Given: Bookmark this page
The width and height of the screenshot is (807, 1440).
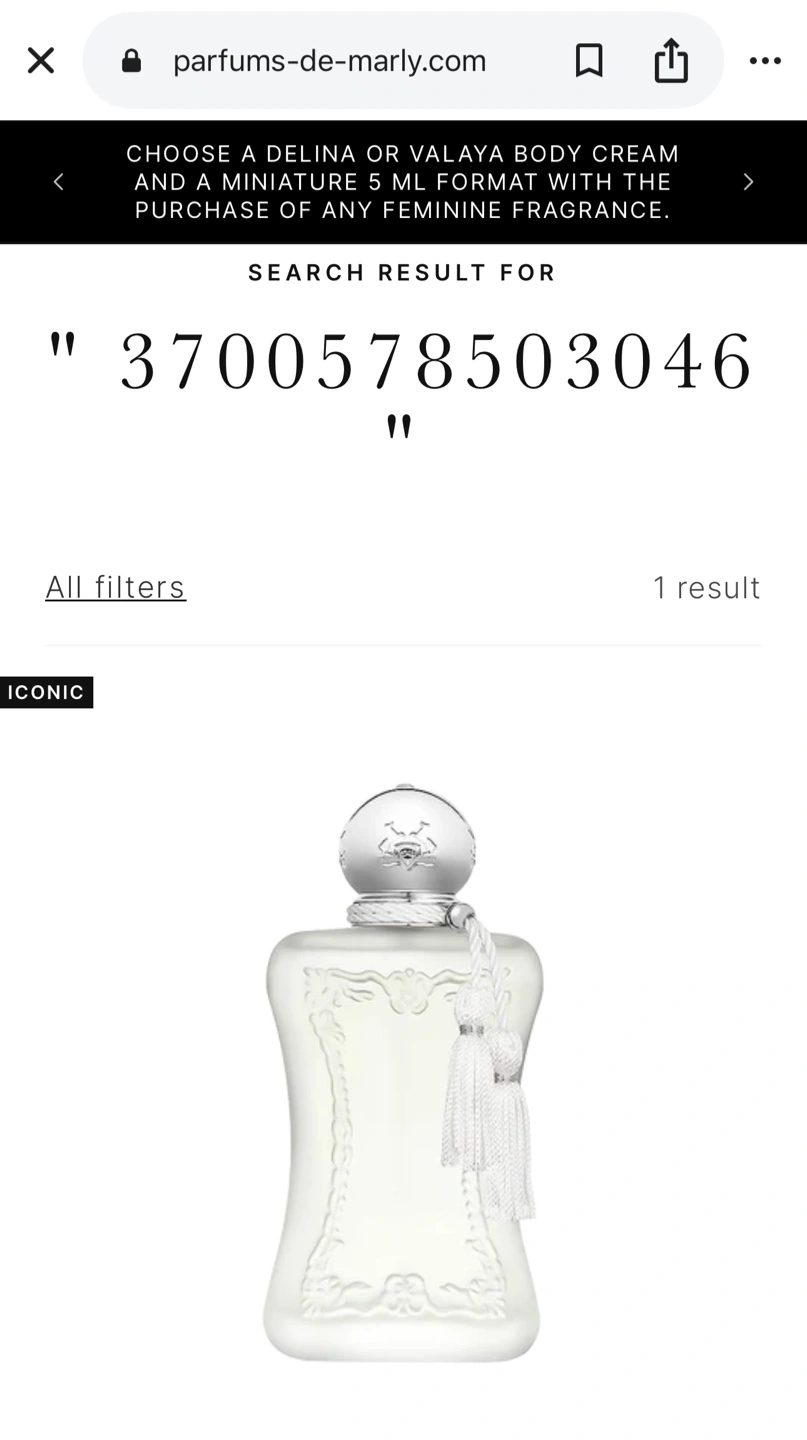Looking at the screenshot, I should [x=589, y=61].
